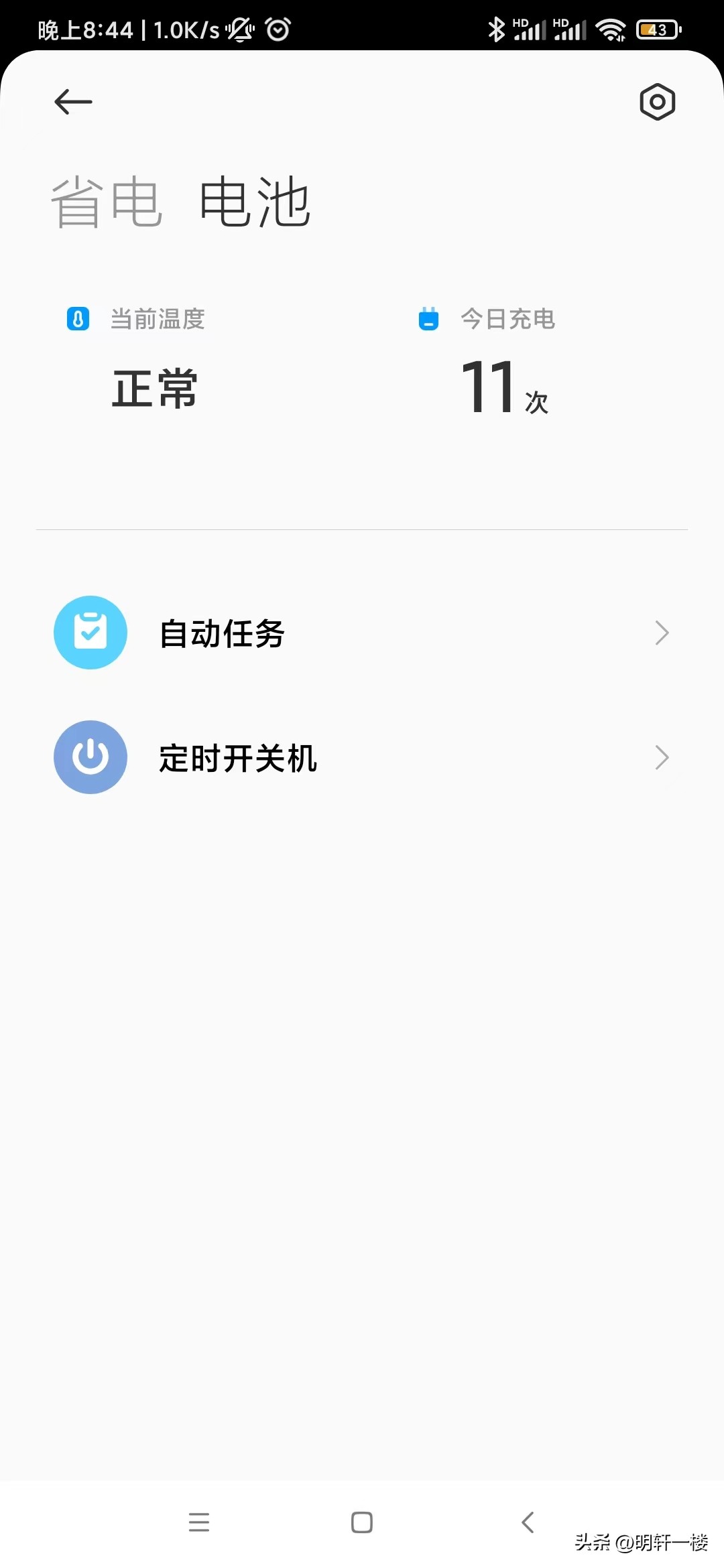Viewport: 724px width, 1568px height.
Task: Select the power icon for 定时开关机
Action: tap(90, 757)
